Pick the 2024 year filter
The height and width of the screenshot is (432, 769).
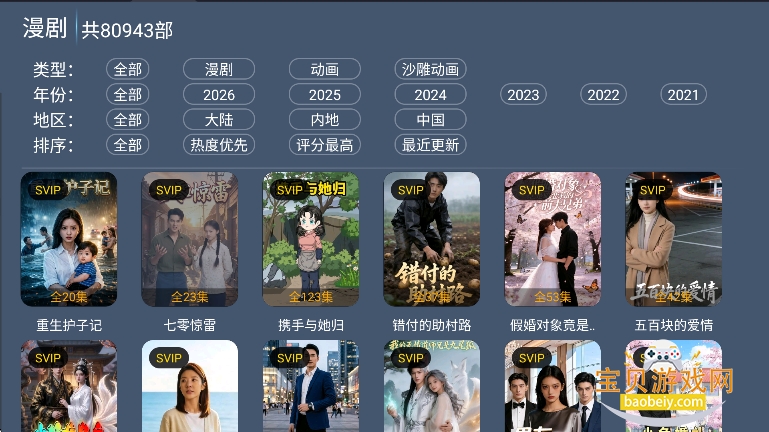click(x=430, y=95)
